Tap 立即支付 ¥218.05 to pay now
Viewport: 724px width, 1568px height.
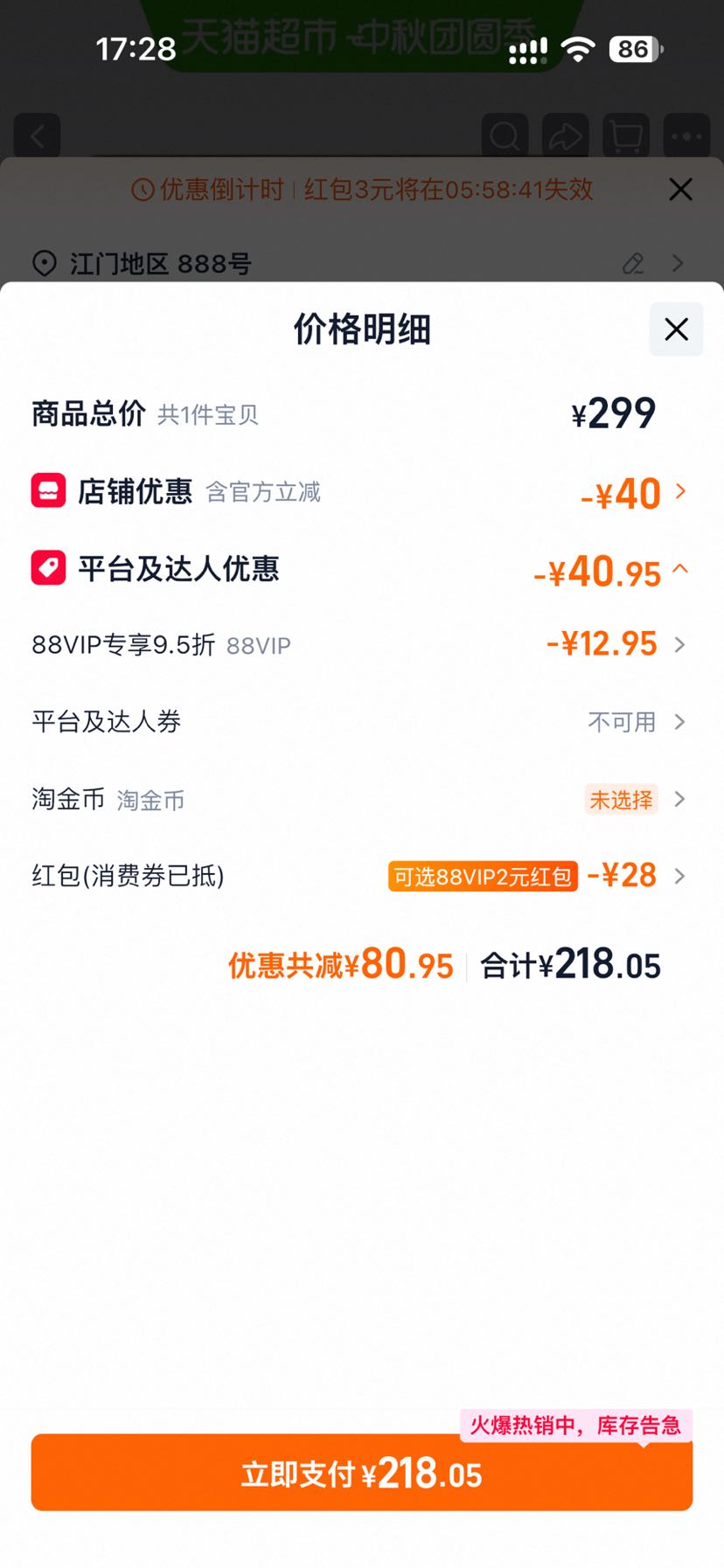362,1474
